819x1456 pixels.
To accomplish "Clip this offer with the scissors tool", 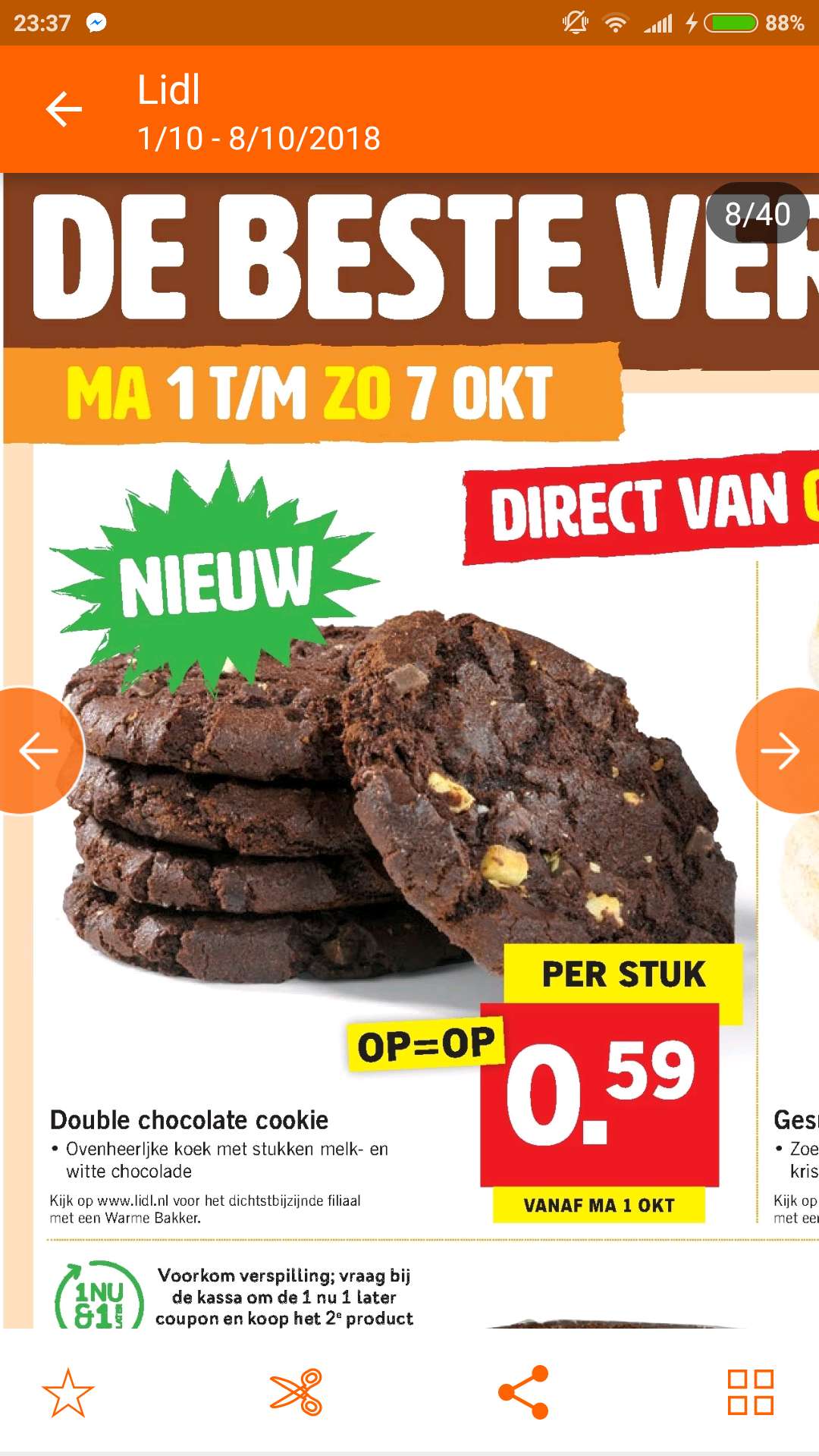I will [296, 1392].
